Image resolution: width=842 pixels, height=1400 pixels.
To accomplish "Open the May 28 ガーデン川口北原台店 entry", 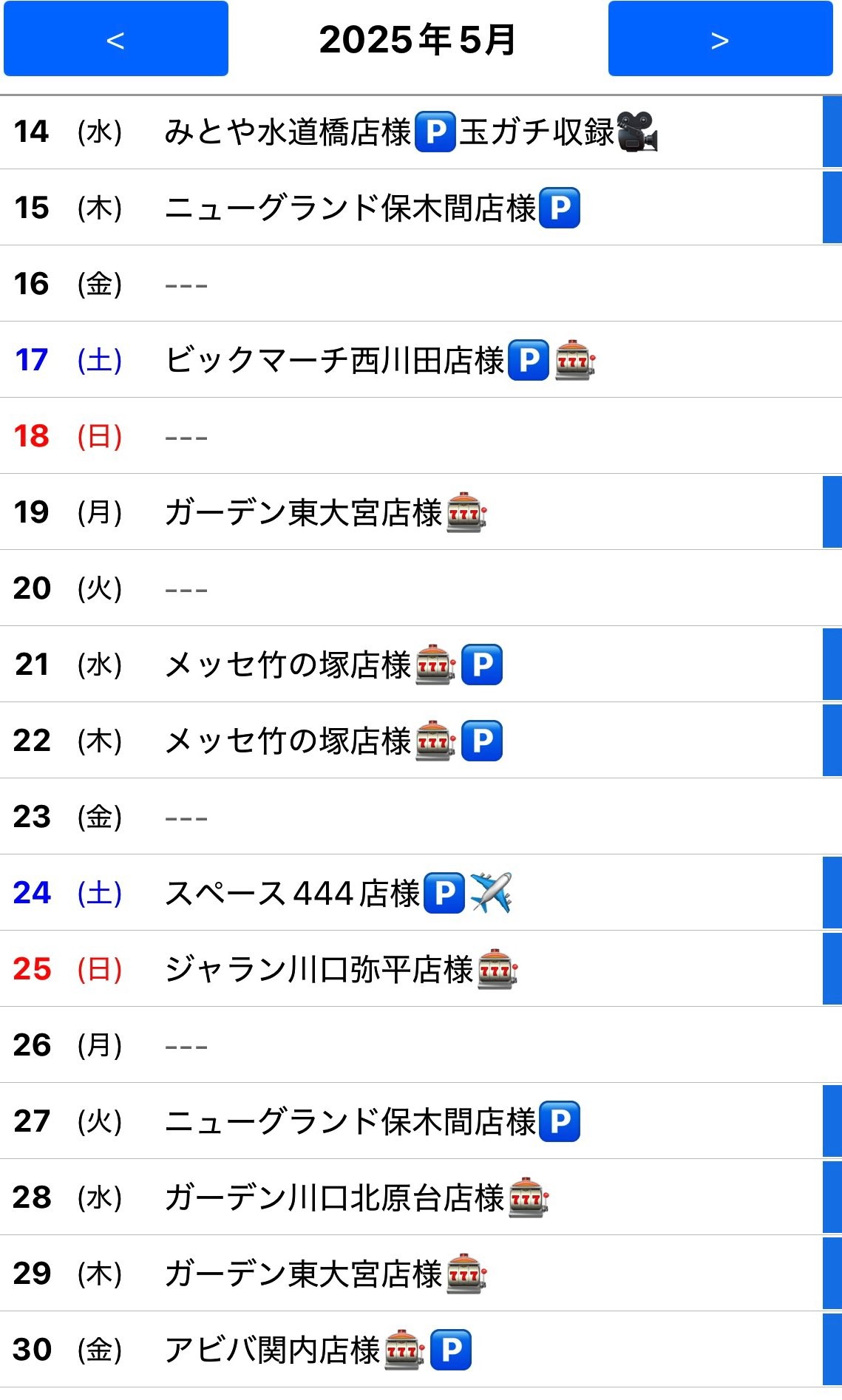I will click(421, 1197).
